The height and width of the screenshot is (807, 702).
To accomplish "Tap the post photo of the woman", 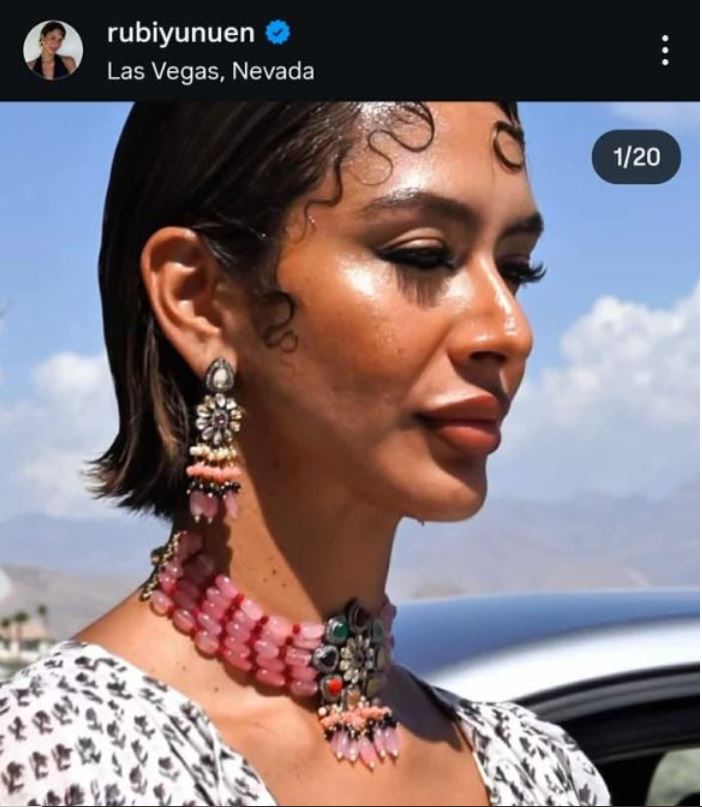I will pyautogui.click(x=350, y=450).
